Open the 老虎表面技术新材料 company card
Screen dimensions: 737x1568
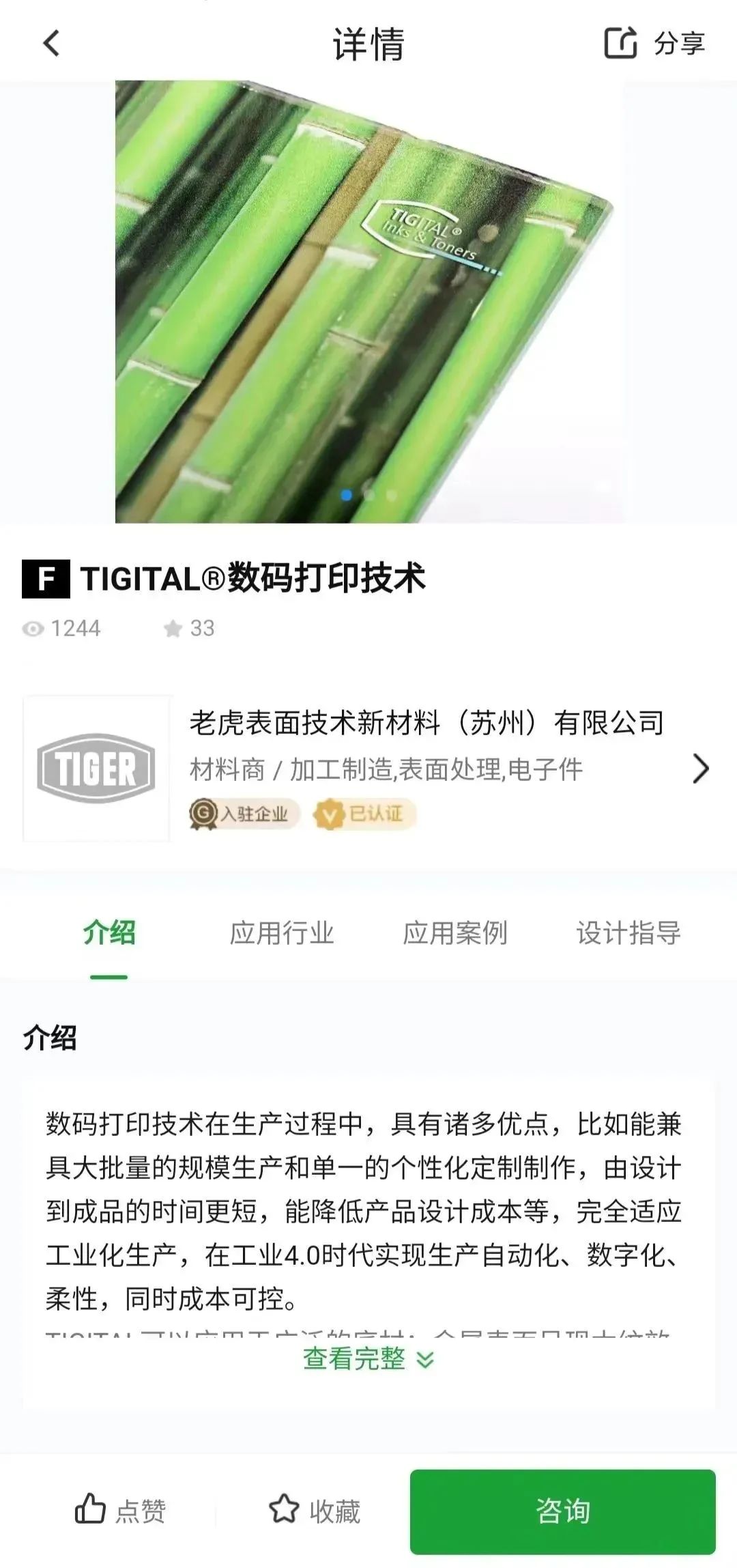tap(369, 769)
